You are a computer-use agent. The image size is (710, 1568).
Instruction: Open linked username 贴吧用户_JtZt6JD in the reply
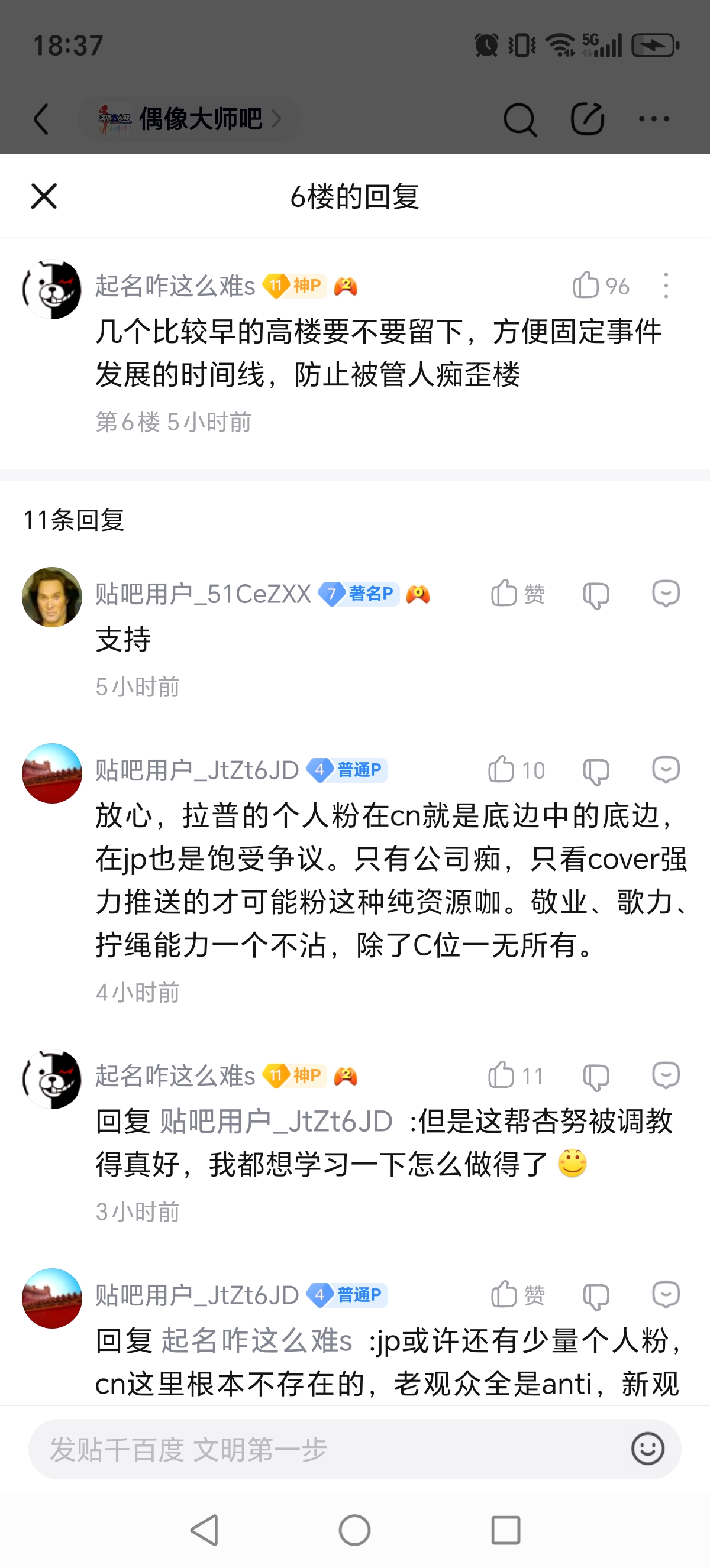click(276, 1120)
